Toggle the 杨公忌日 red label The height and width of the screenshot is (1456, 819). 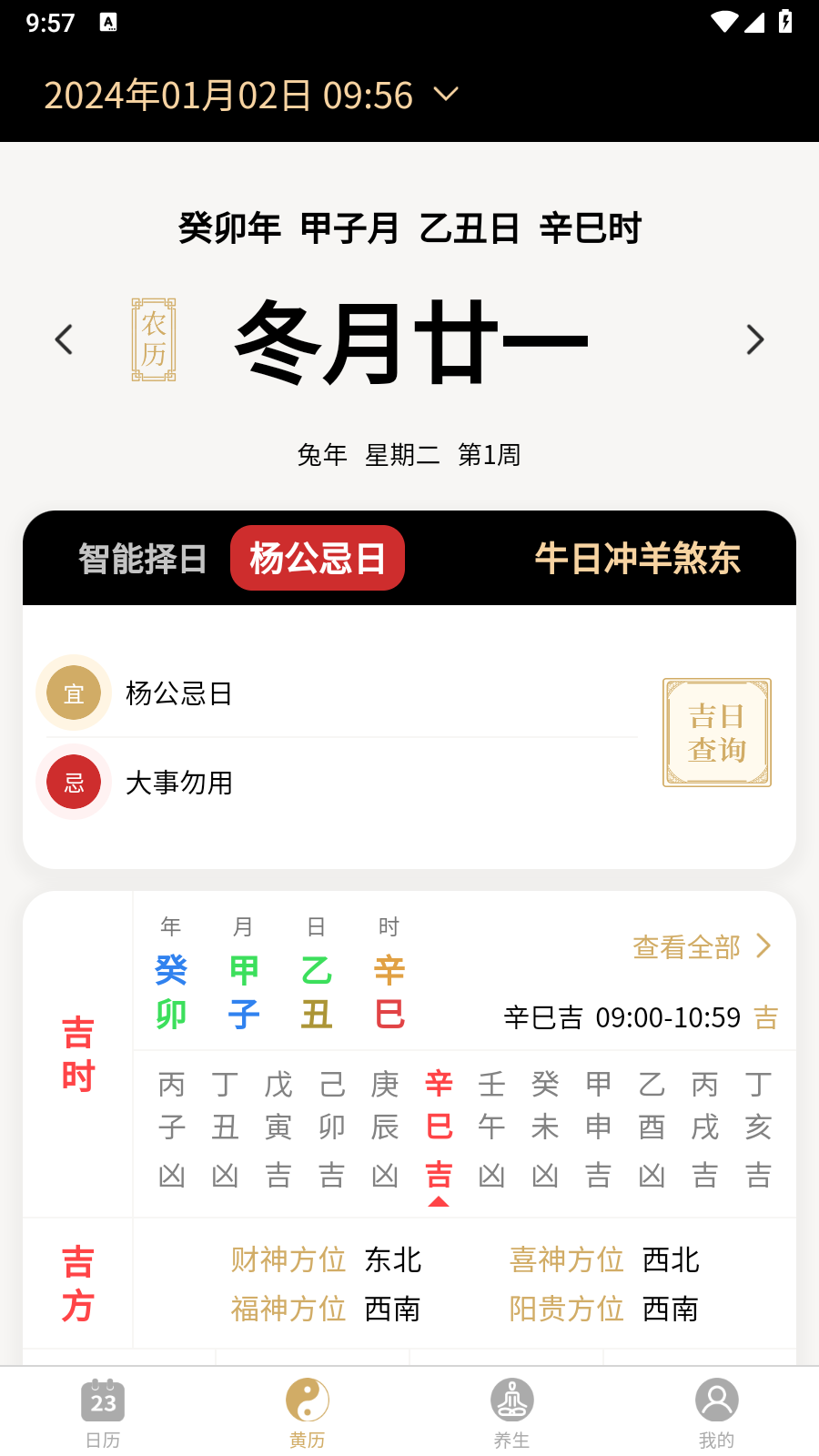click(317, 558)
